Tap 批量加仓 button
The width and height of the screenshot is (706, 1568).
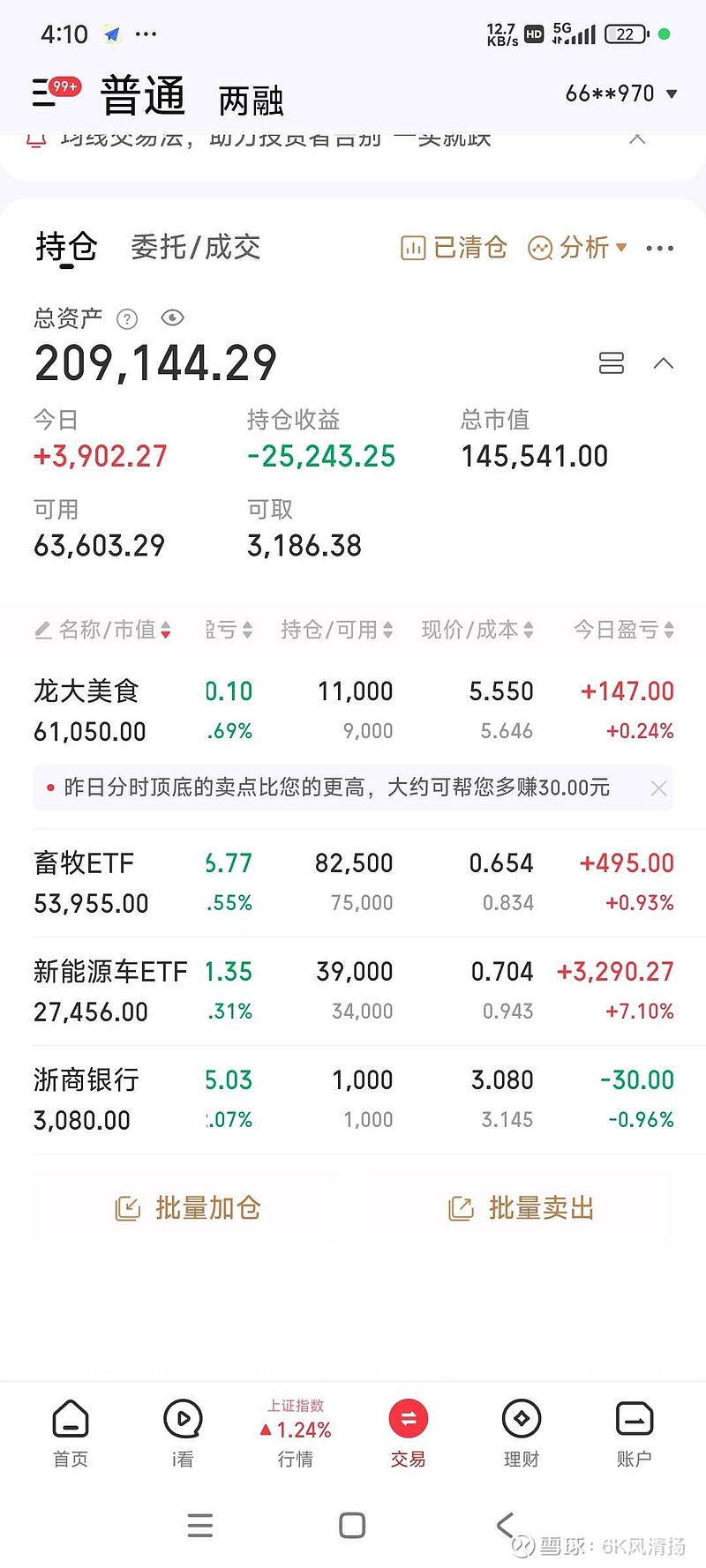(187, 1208)
